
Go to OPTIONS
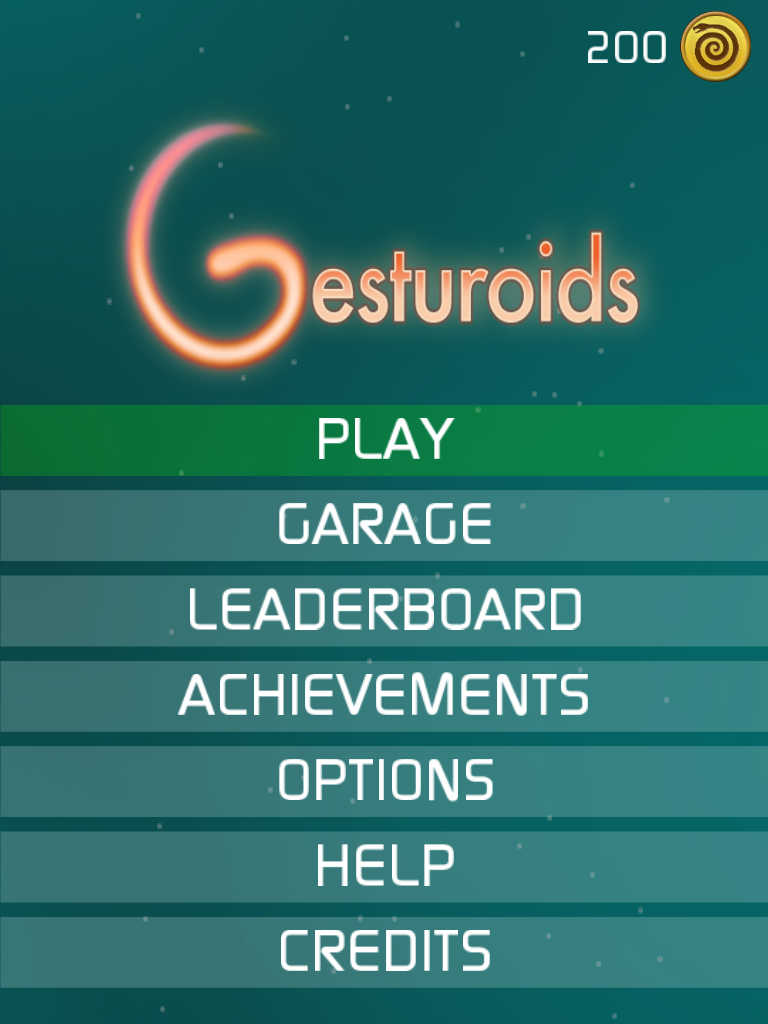[x=384, y=780]
